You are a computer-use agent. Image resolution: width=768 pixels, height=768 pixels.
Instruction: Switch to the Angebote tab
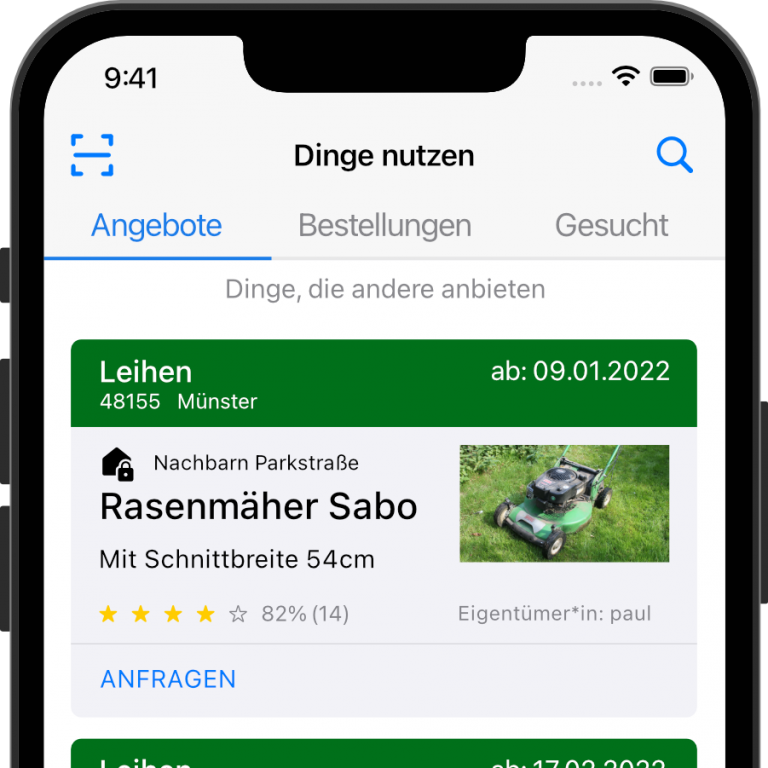click(156, 225)
